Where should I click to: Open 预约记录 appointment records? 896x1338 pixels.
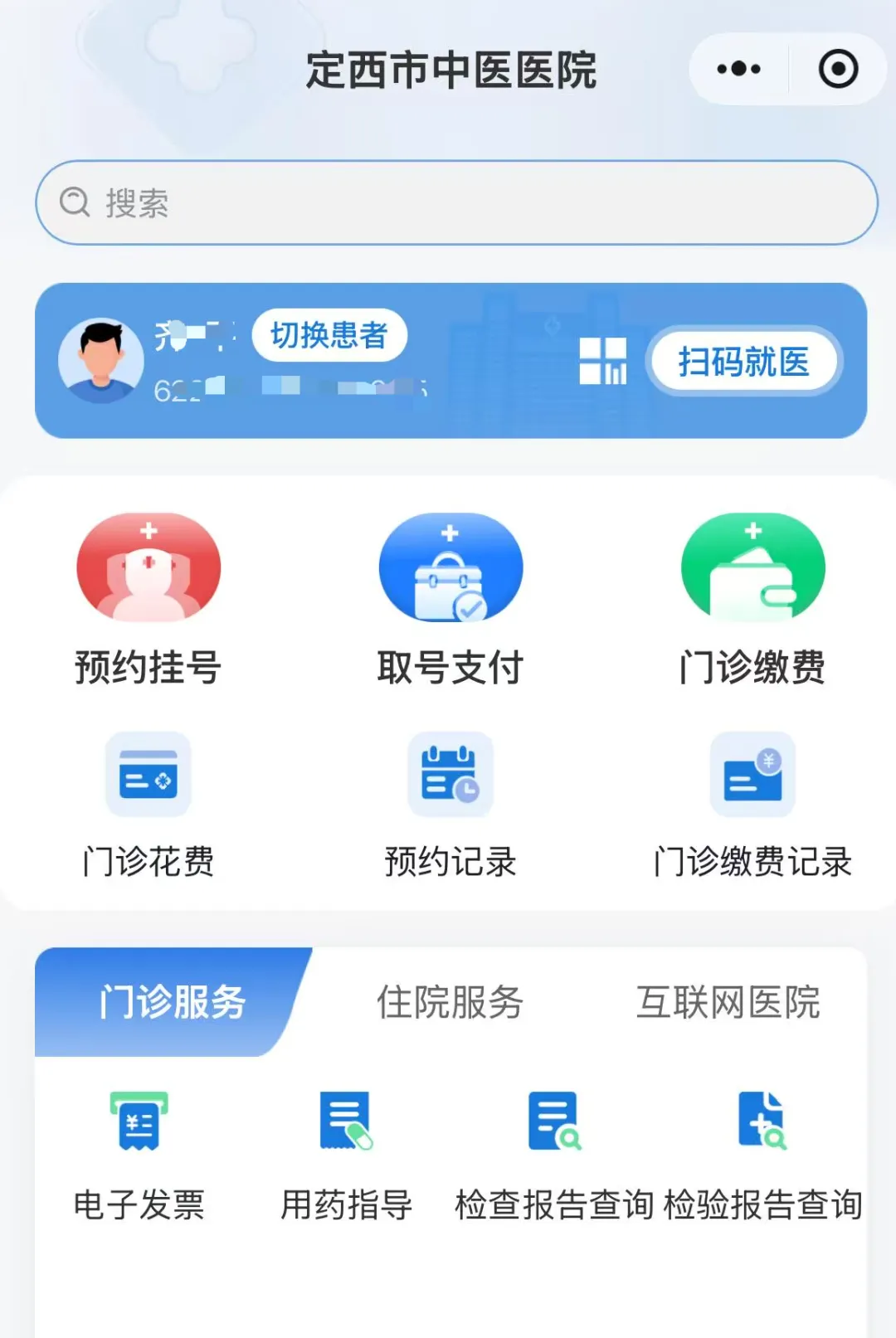(x=450, y=805)
